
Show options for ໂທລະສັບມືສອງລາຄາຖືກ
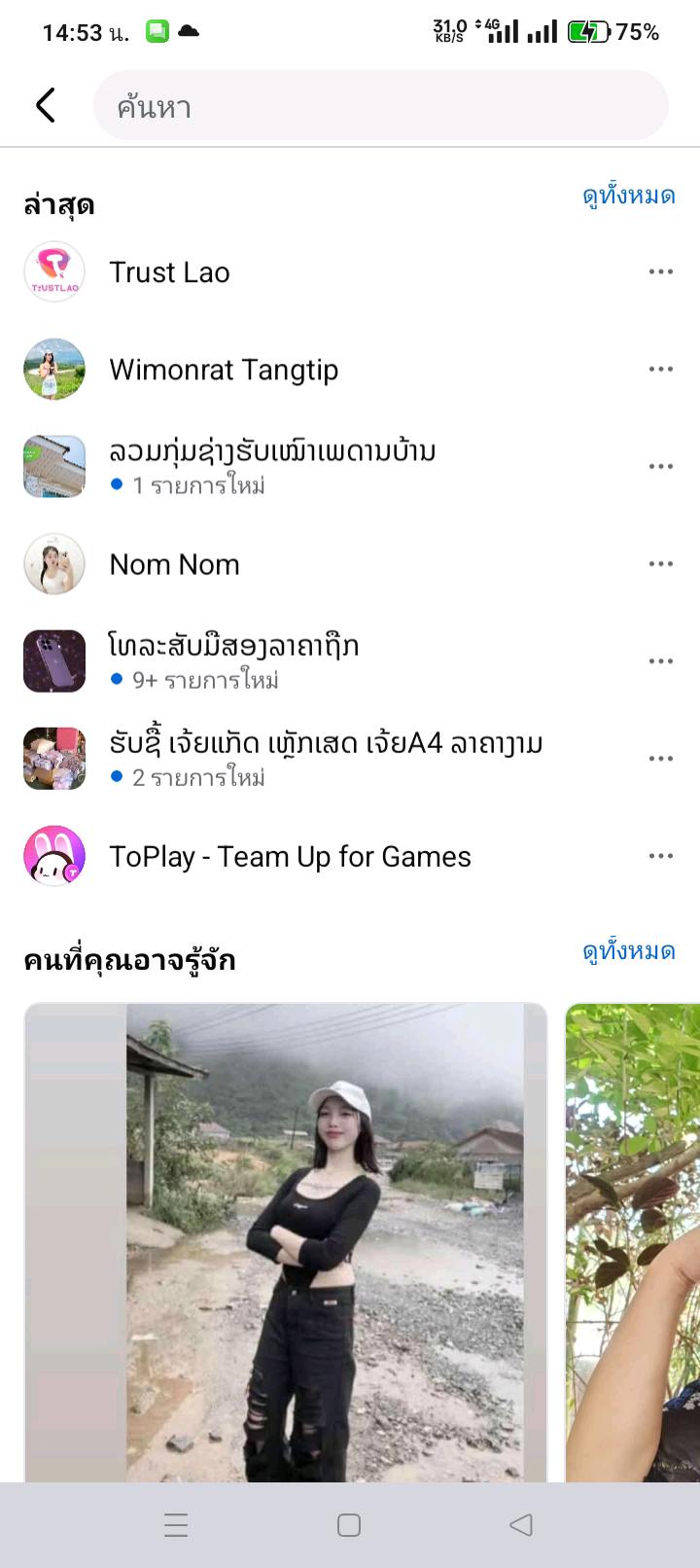660,661
